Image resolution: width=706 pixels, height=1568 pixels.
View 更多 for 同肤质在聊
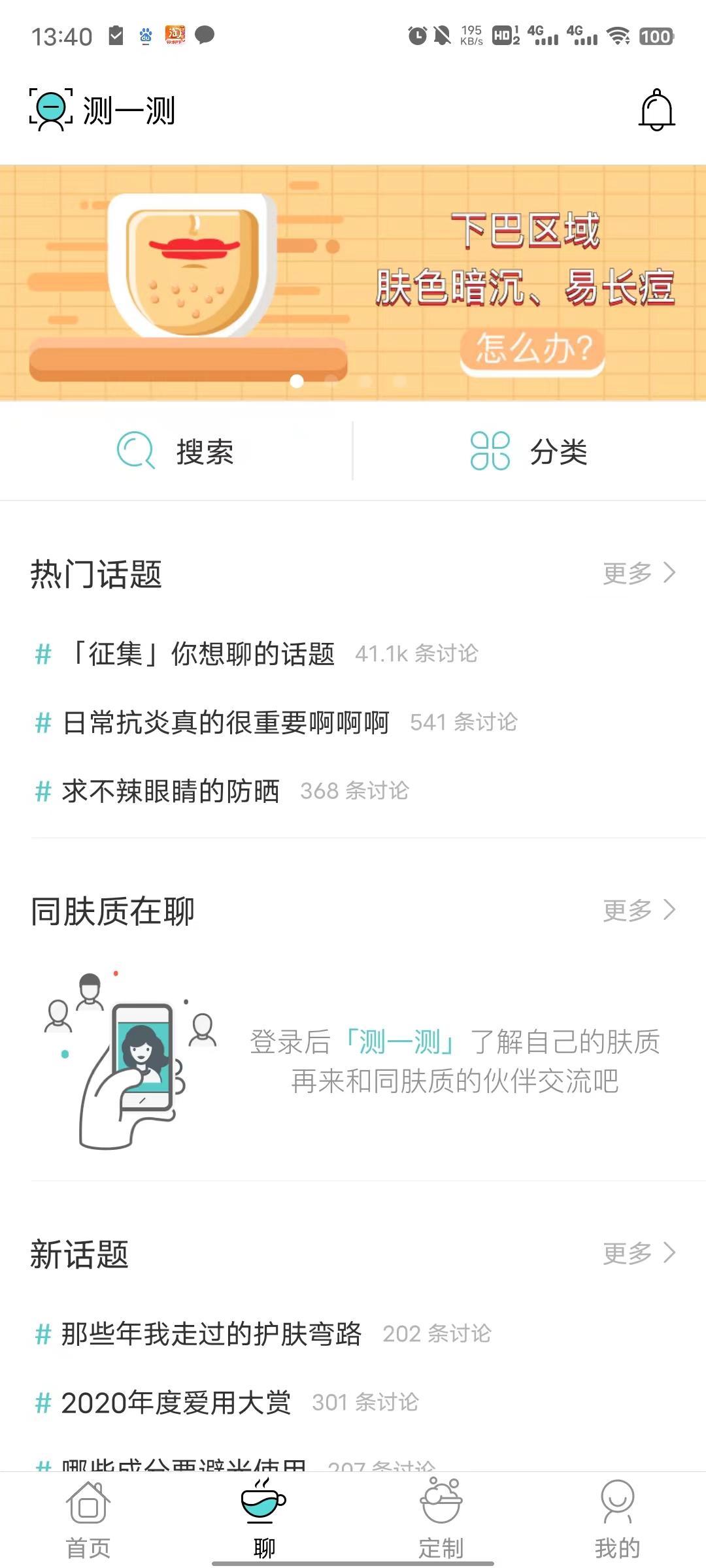pos(638,910)
